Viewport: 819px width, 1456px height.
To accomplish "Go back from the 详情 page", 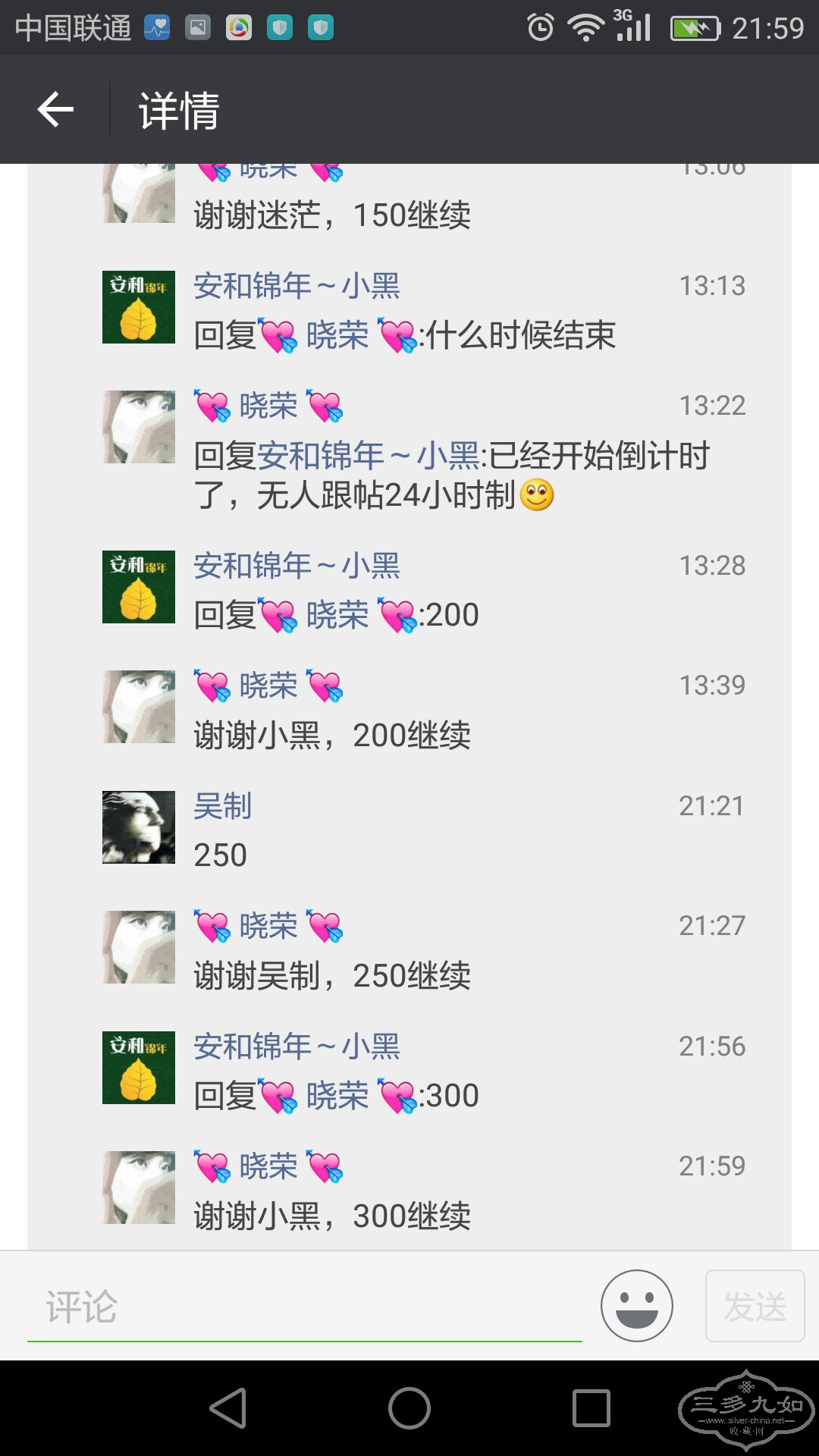I will click(x=55, y=110).
